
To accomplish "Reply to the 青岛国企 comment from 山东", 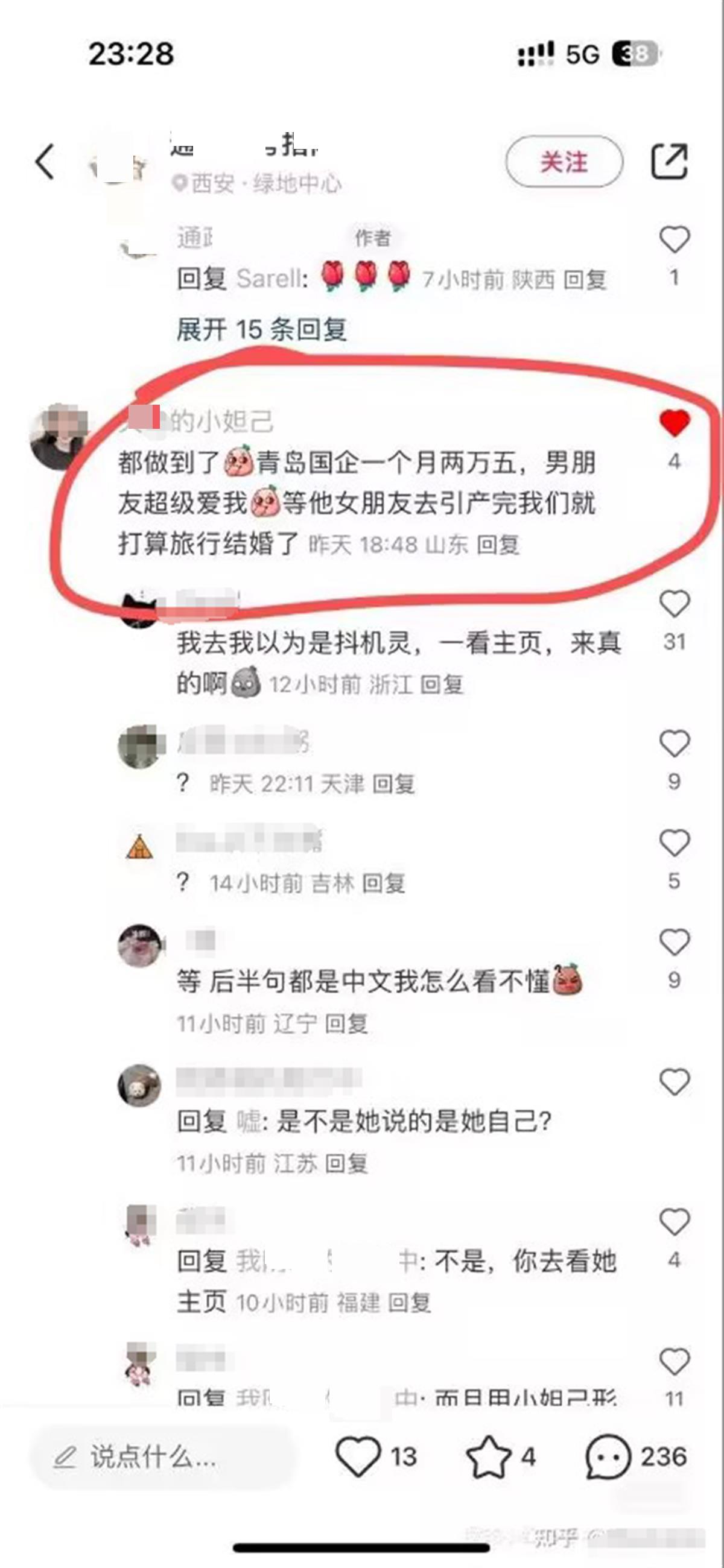I will [498, 545].
